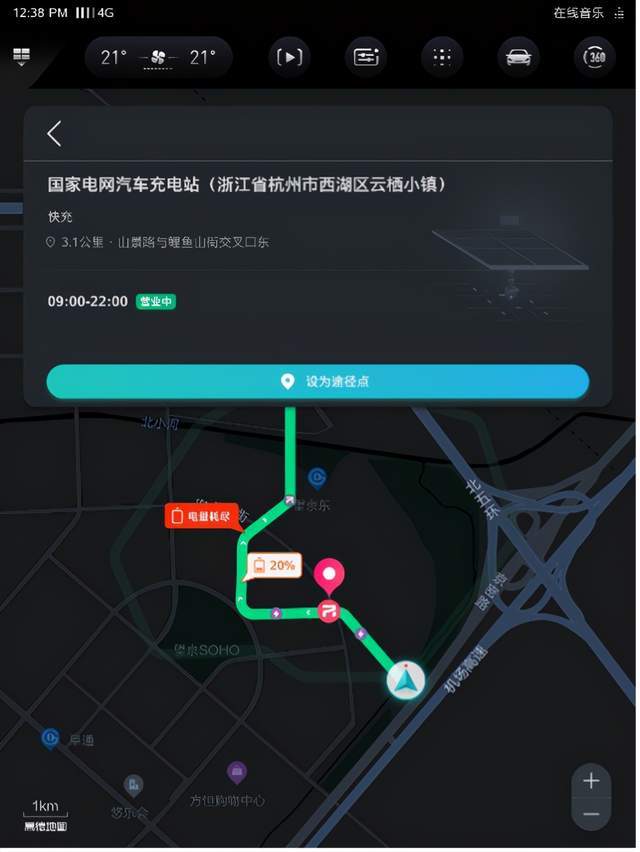Tap the current location arrow marker

[406, 680]
